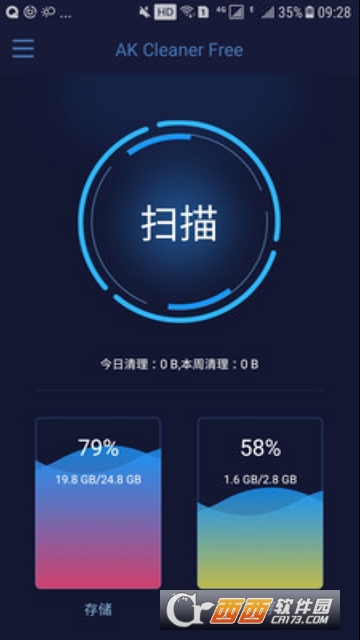Start the 扫描 scan circle

point(179,222)
